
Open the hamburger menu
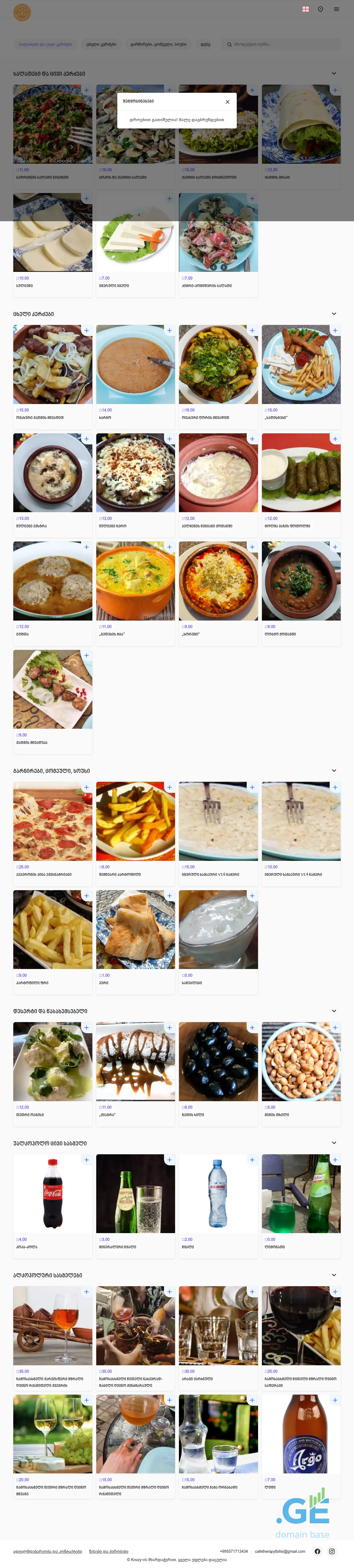coord(336,9)
